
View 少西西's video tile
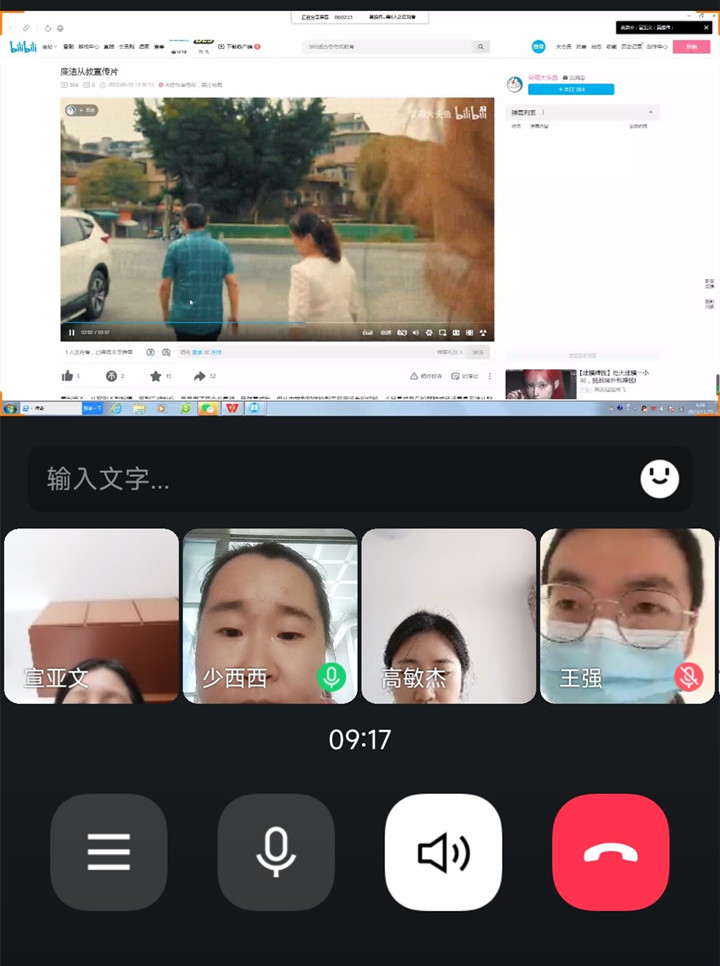click(270, 615)
